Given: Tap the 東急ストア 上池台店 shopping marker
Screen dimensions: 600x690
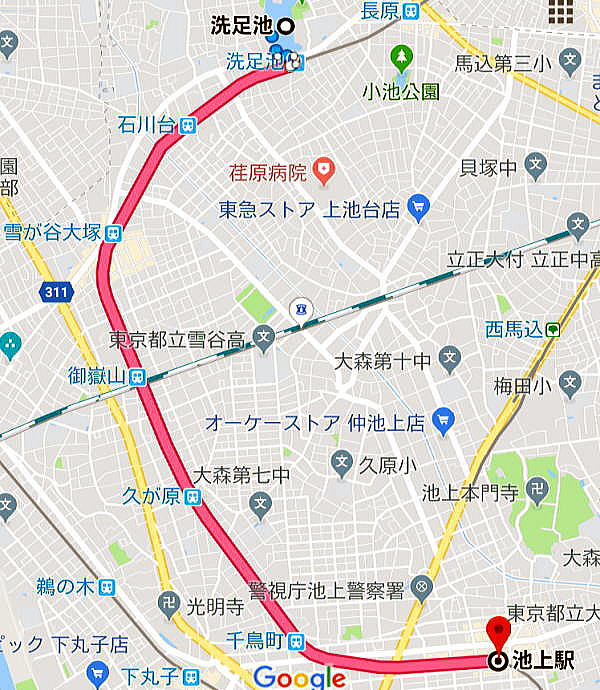Looking at the screenshot, I should click(x=418, y=209).
